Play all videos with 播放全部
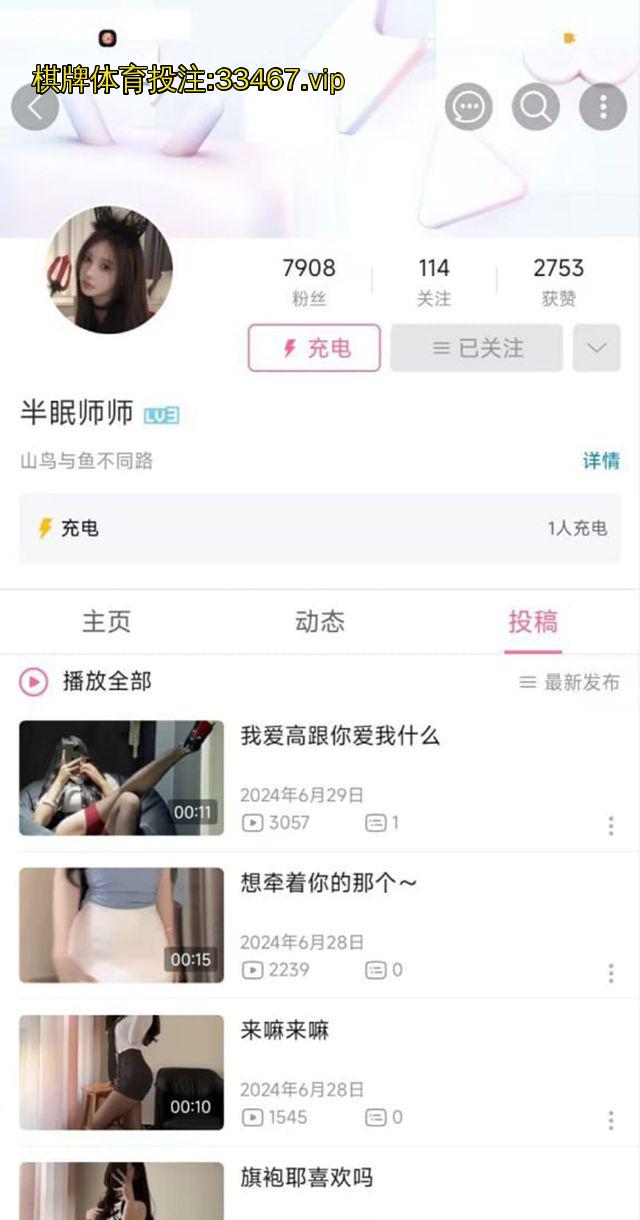 [x=87, y=682]
